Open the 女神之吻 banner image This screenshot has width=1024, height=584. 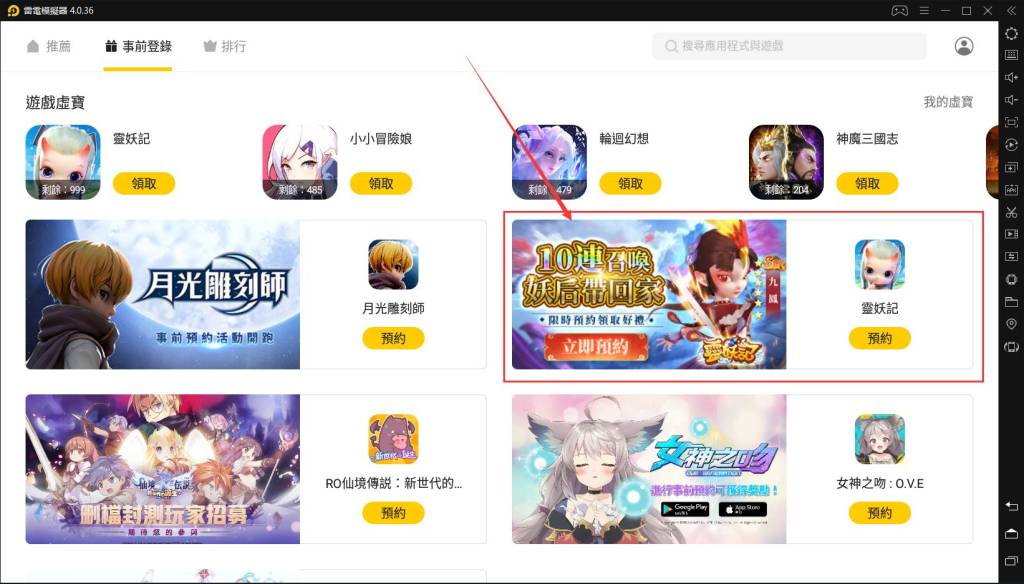[649, 468]
